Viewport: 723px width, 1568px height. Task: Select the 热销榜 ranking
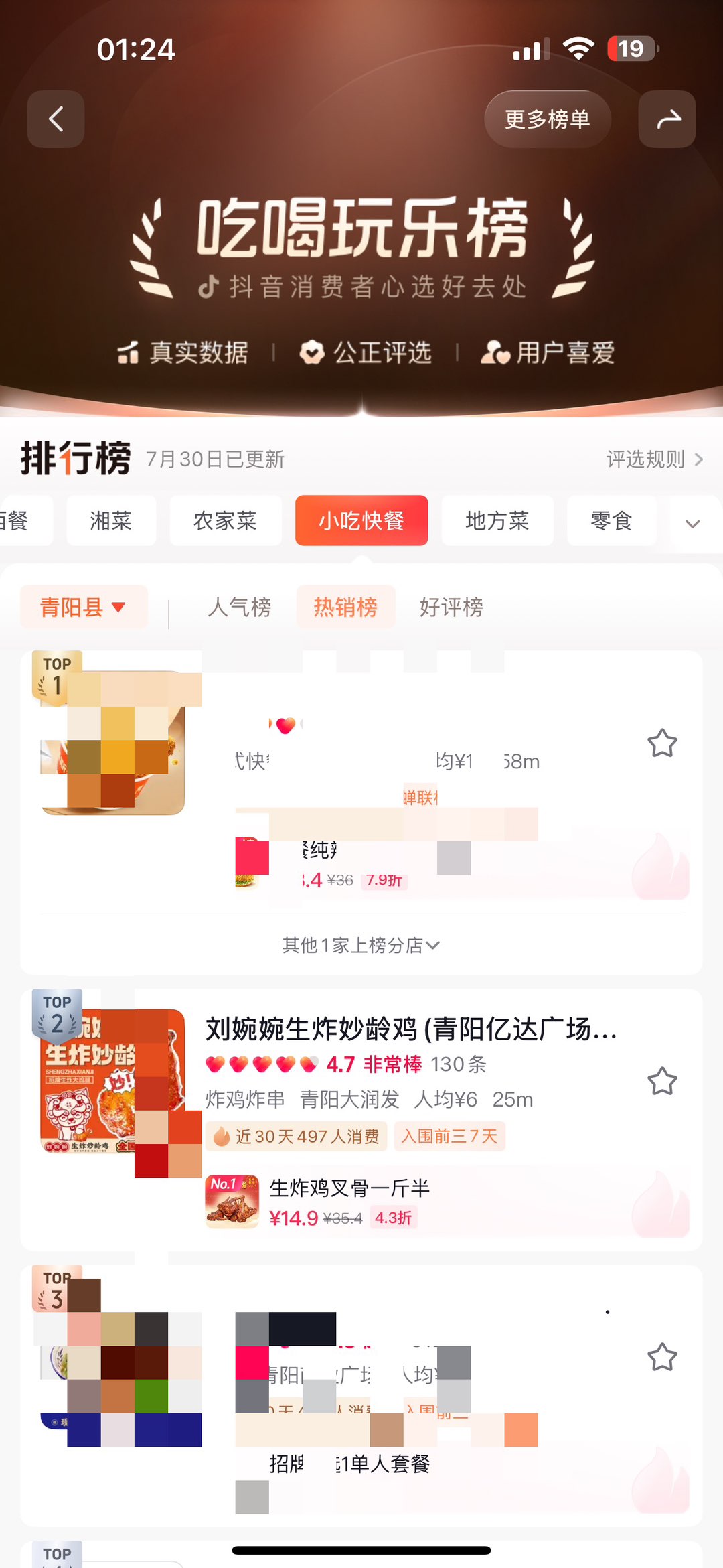click(345, 607)
